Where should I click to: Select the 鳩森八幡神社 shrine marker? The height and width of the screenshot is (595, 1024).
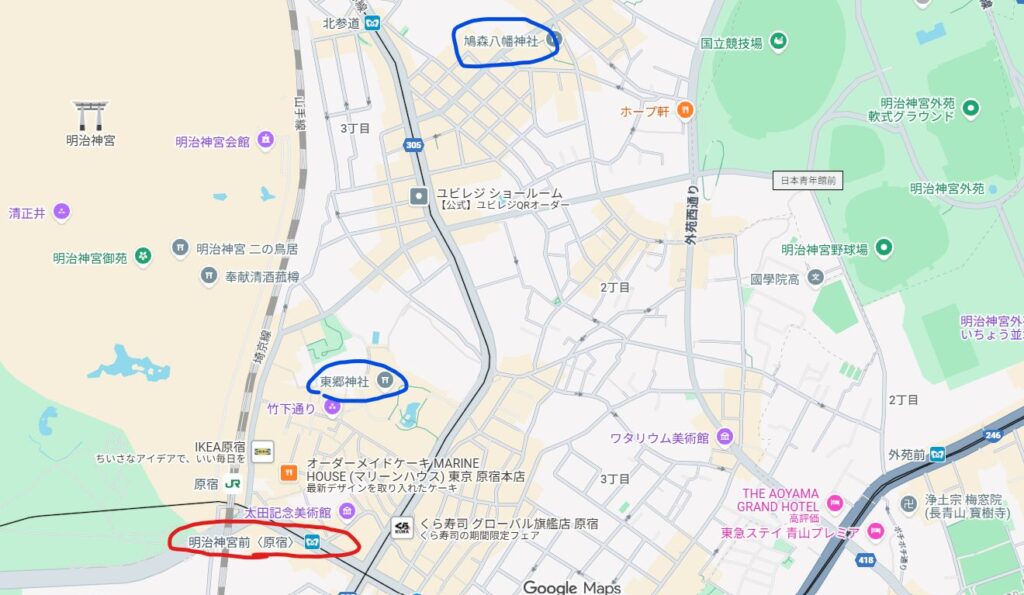(x=555, y=41)
